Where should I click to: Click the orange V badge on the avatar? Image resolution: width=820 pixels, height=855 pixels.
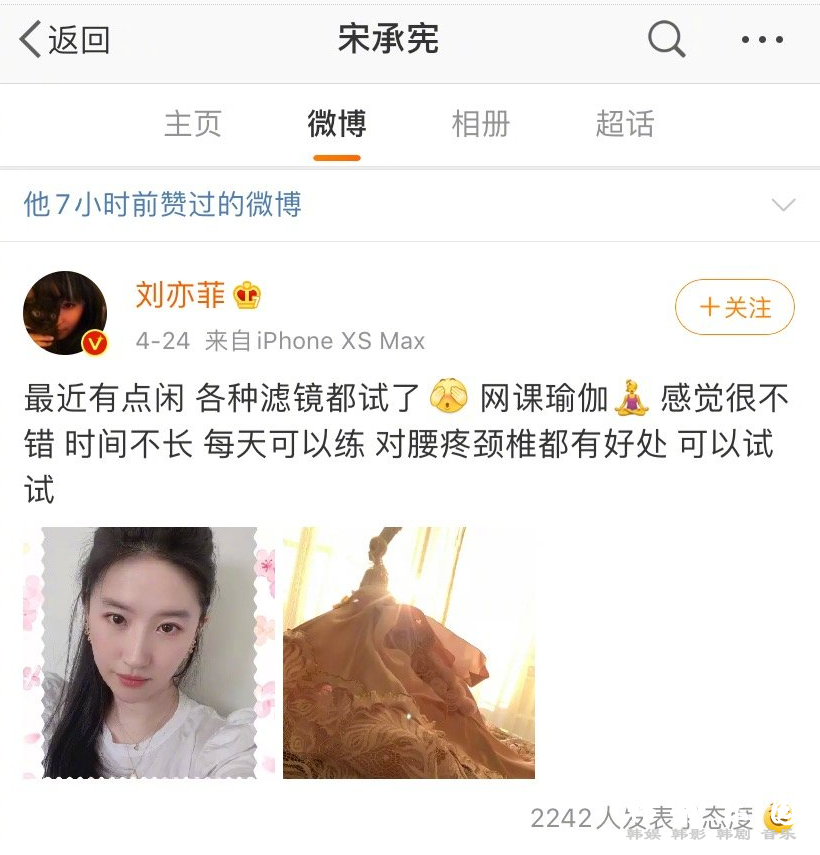click(93, 344)
